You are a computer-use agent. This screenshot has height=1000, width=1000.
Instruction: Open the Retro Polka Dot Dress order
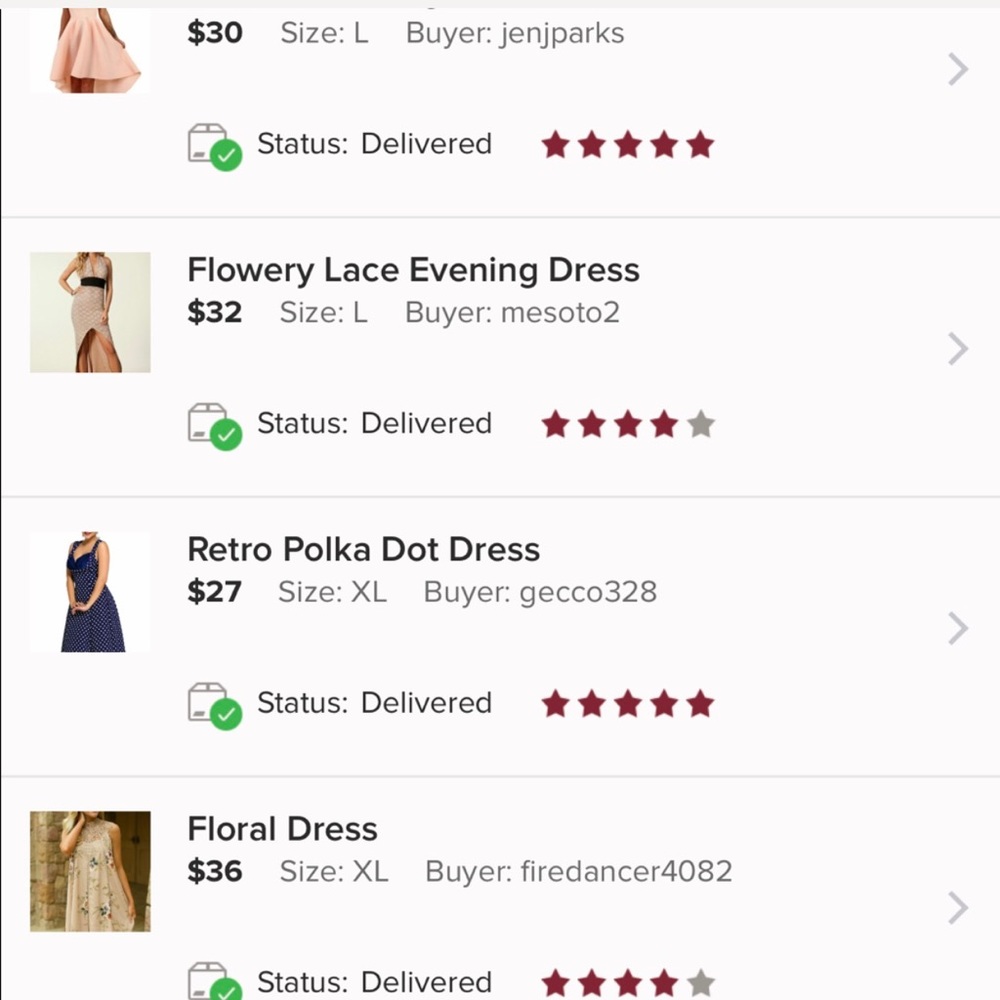(957, 629)
